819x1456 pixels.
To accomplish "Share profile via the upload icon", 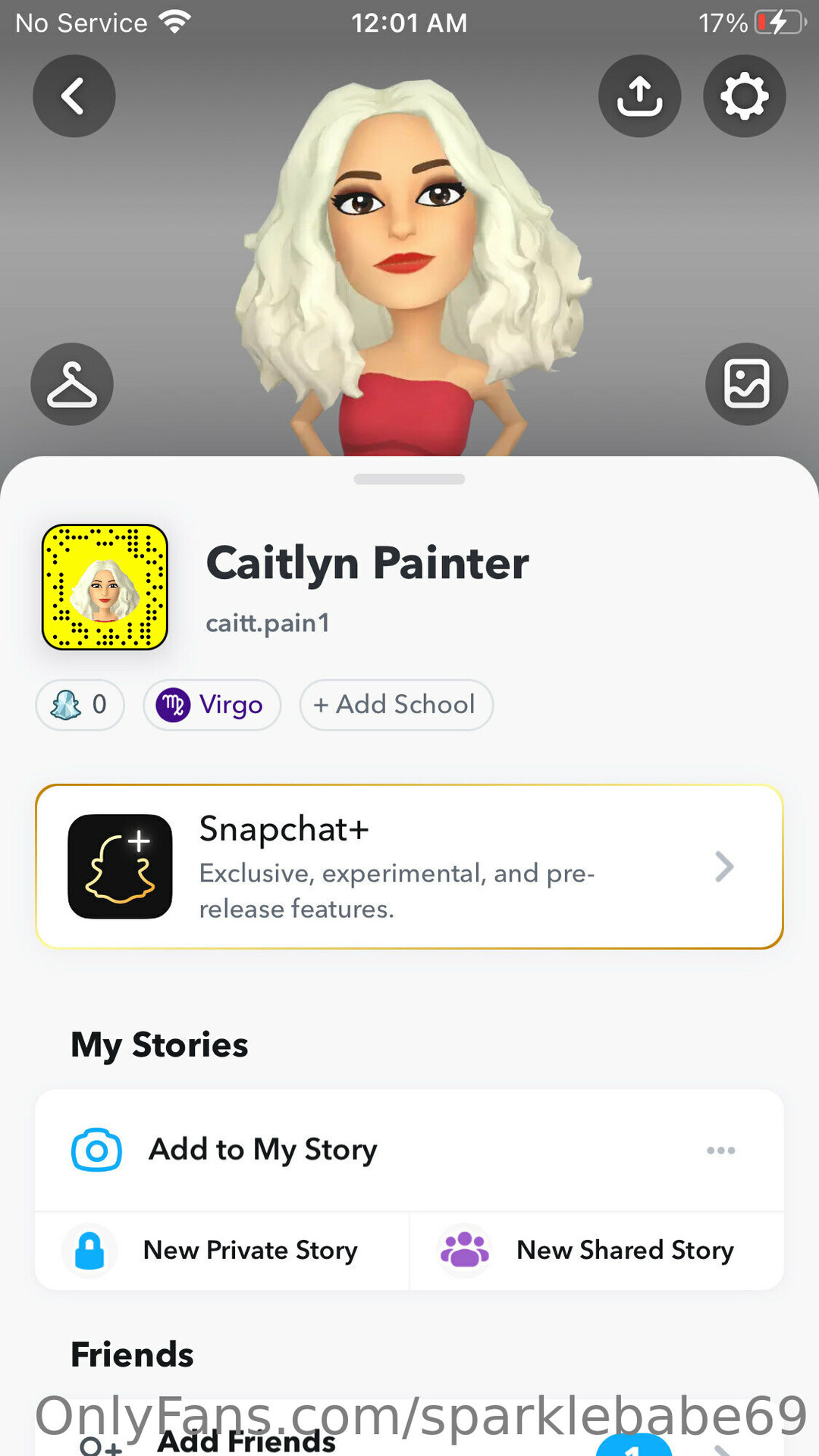I will [639, 96].
